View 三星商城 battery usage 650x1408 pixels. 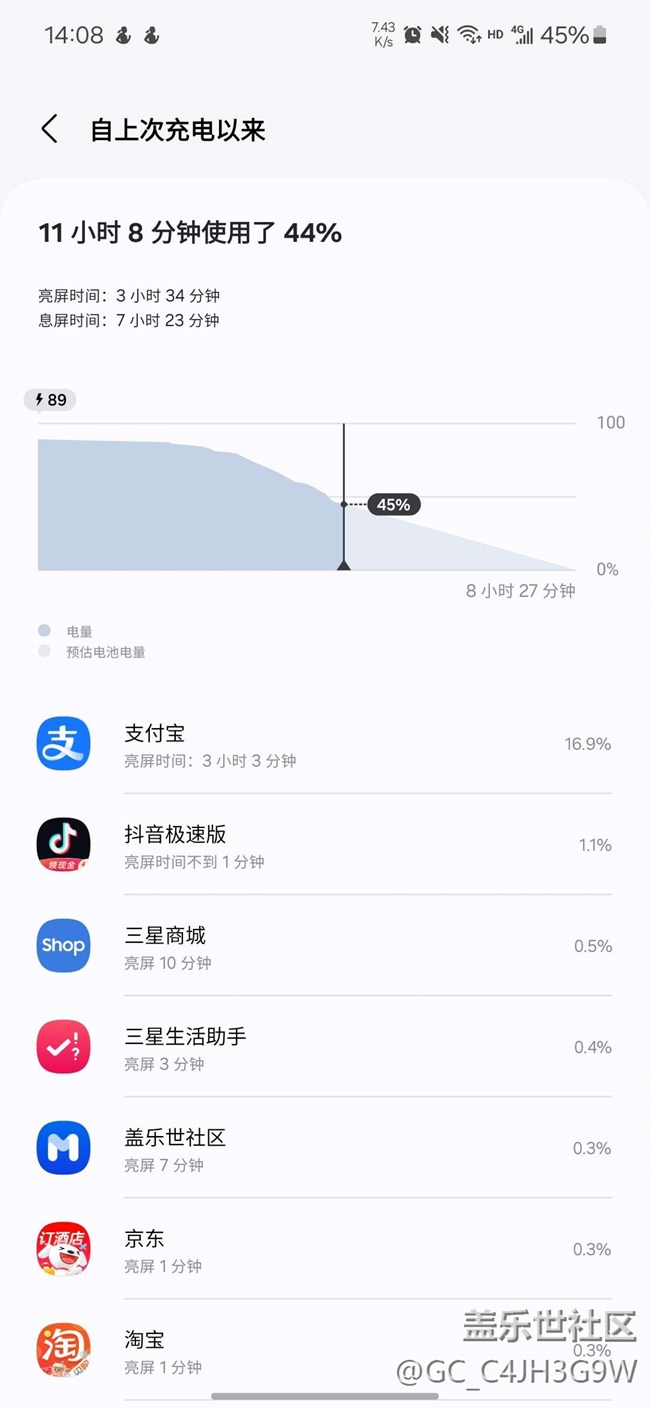pos(324,947)
